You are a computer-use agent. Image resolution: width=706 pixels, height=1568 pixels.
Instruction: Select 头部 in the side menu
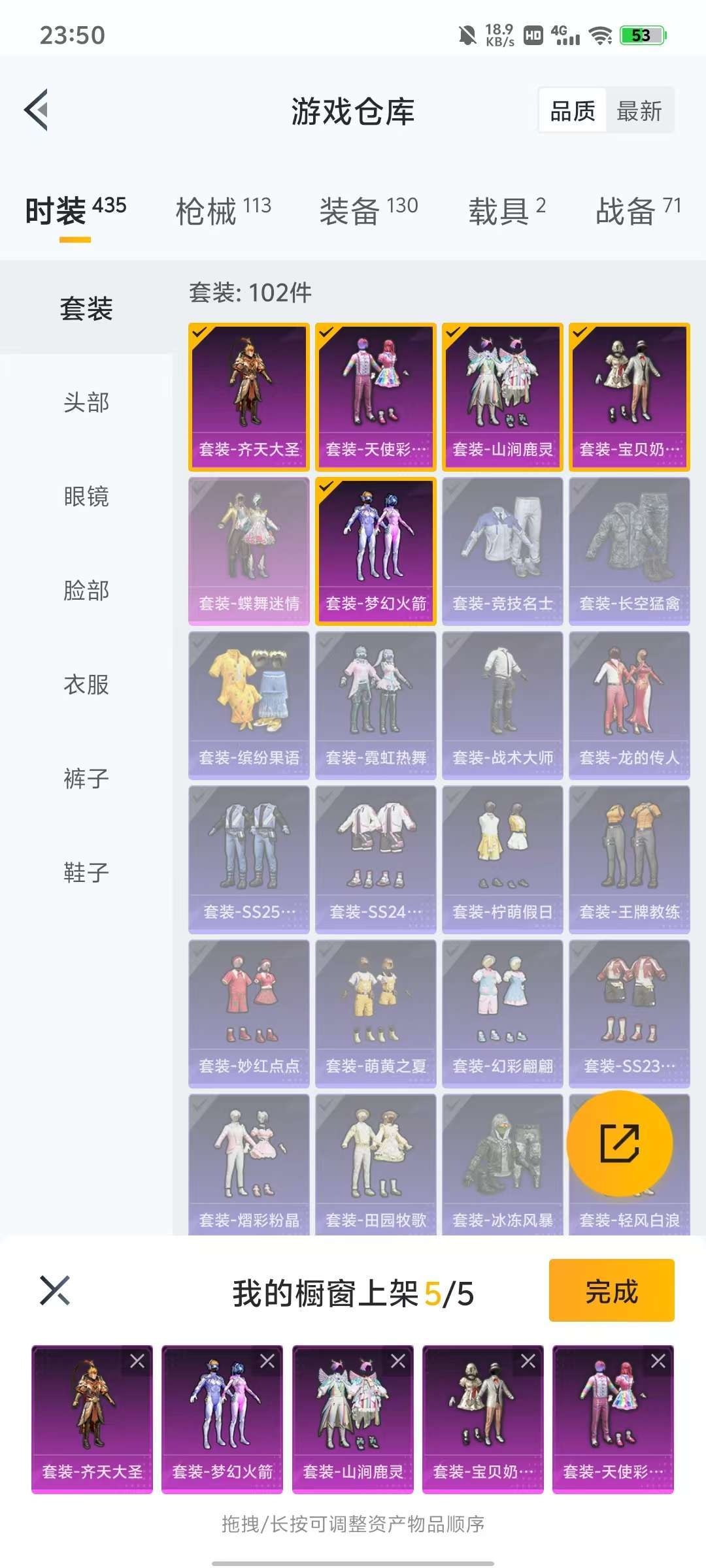click(x=86, y=402)
